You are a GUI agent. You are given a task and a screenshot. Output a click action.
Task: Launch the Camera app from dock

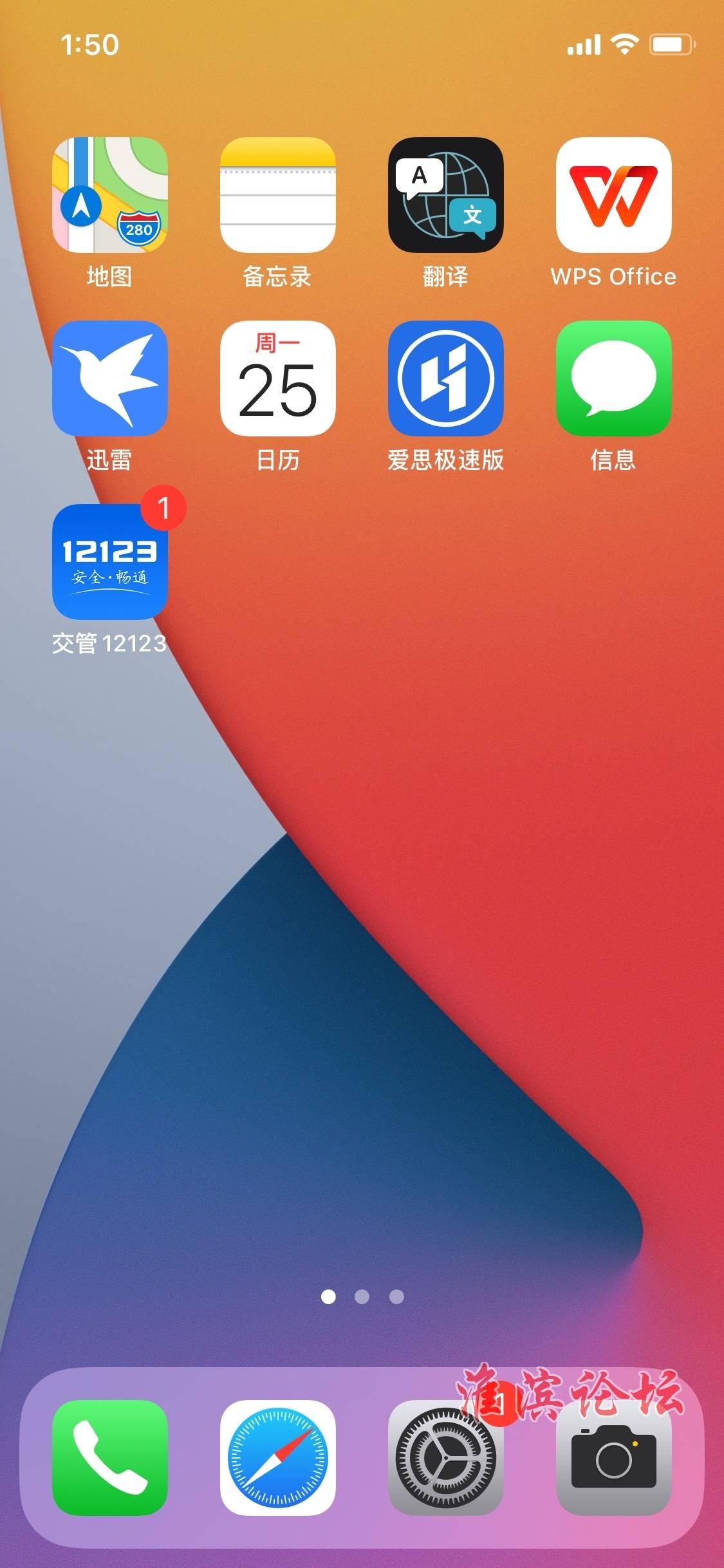click(613, 1457)
